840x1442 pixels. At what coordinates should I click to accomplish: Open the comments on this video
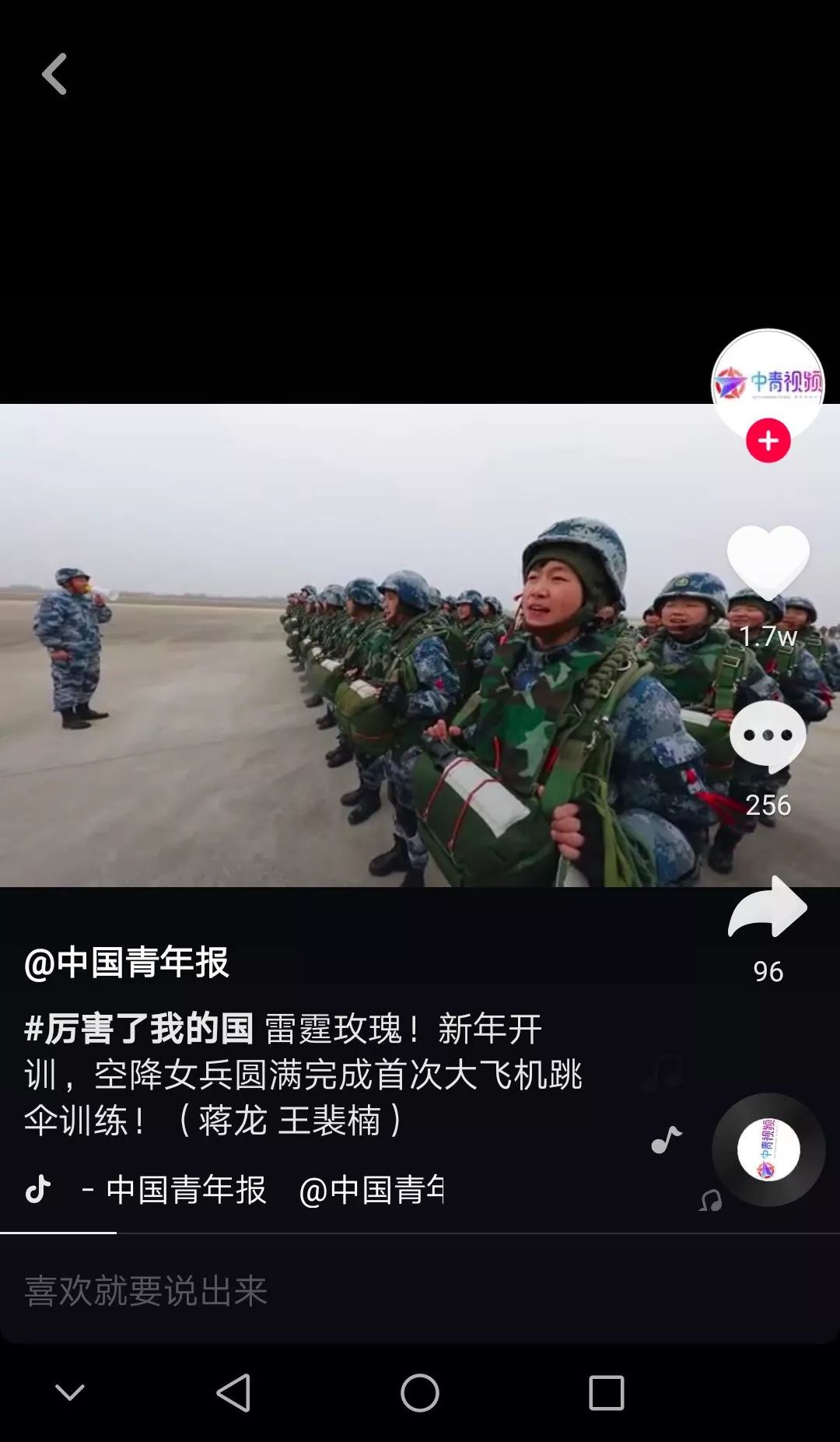click(x=768, y=735)
